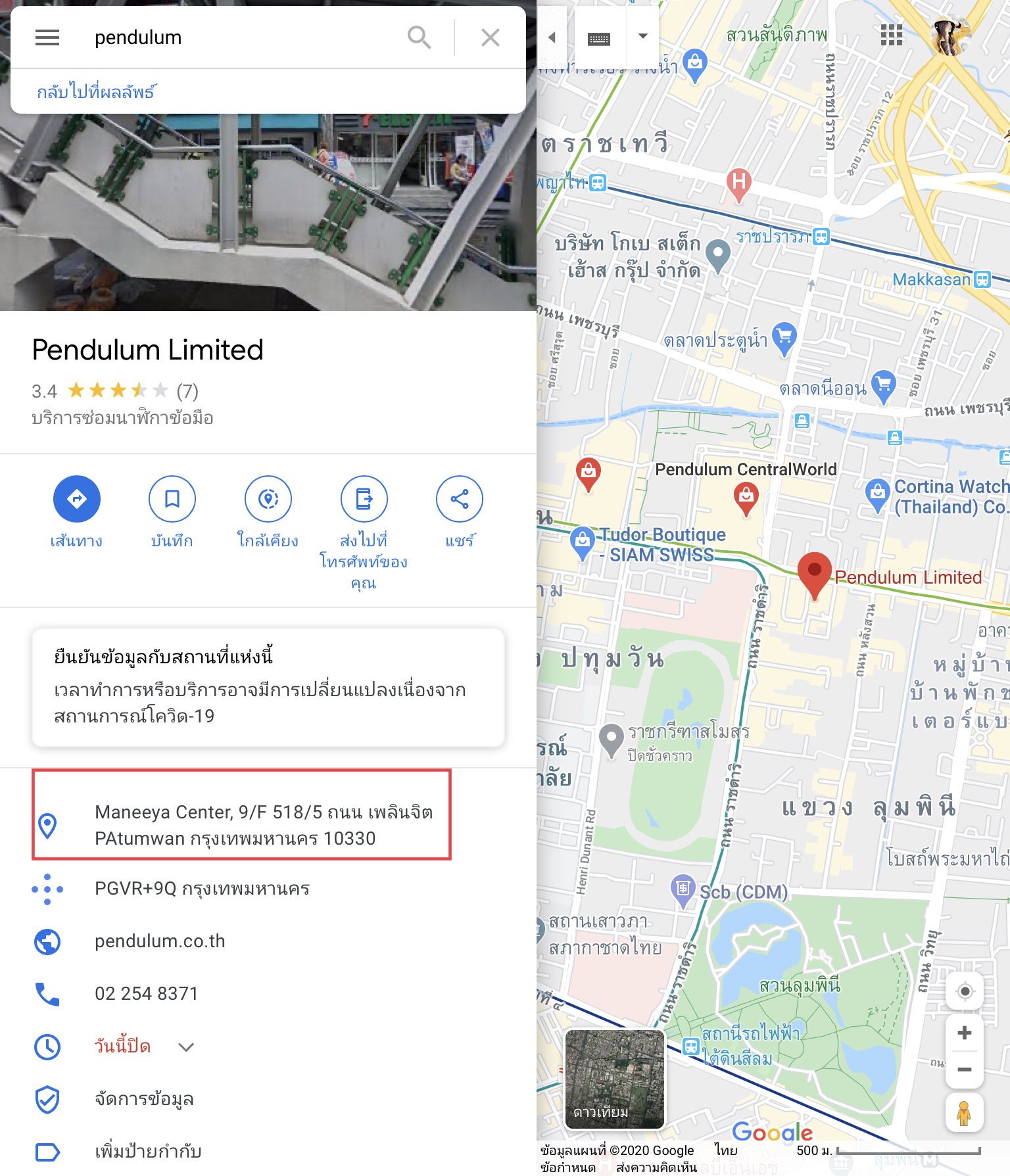
Task: Clear the pendulum search query
Action: pyautogui.click(x=491, y=37)
